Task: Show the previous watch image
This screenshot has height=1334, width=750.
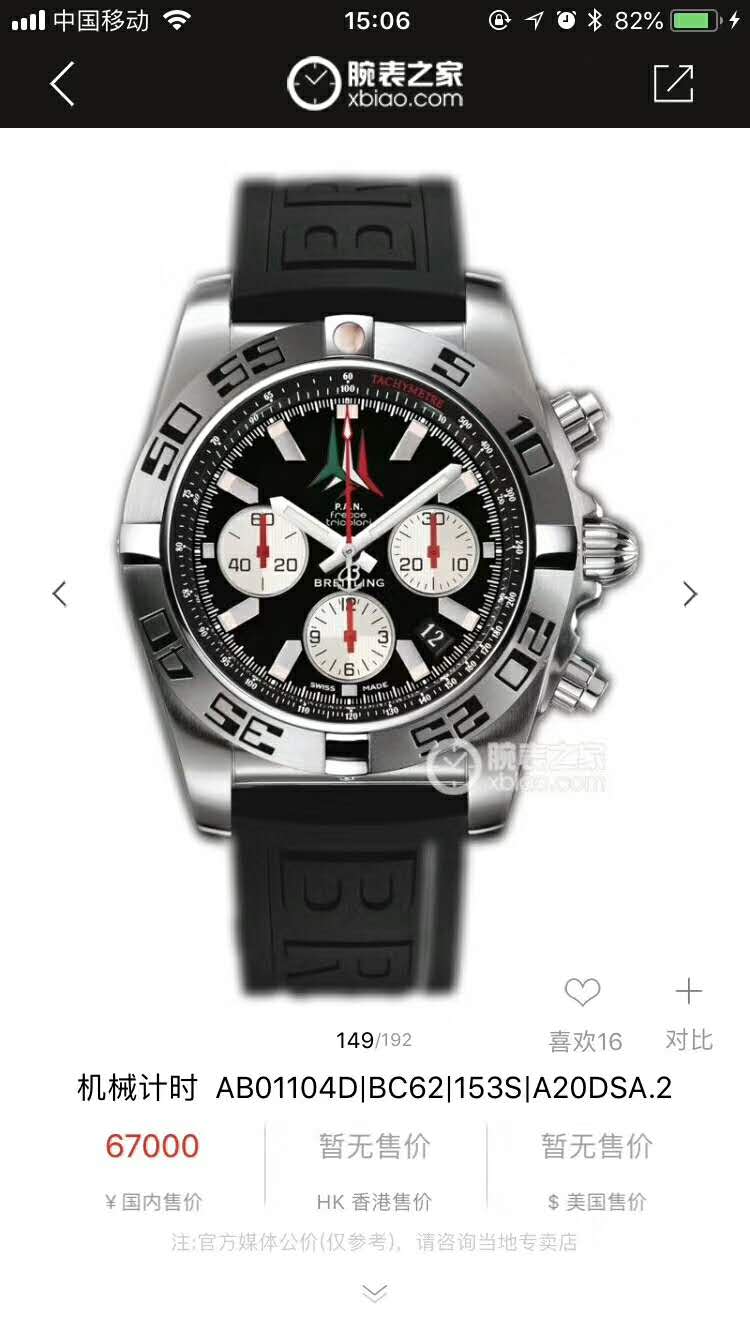Action: click(x=60, y=594)
